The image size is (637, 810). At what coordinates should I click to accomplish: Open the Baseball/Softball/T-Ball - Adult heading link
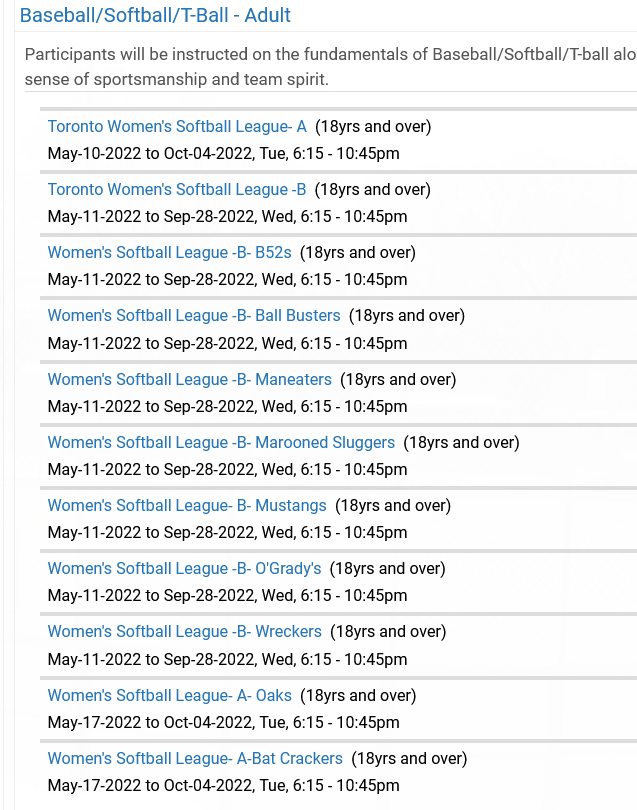[155, 15]
